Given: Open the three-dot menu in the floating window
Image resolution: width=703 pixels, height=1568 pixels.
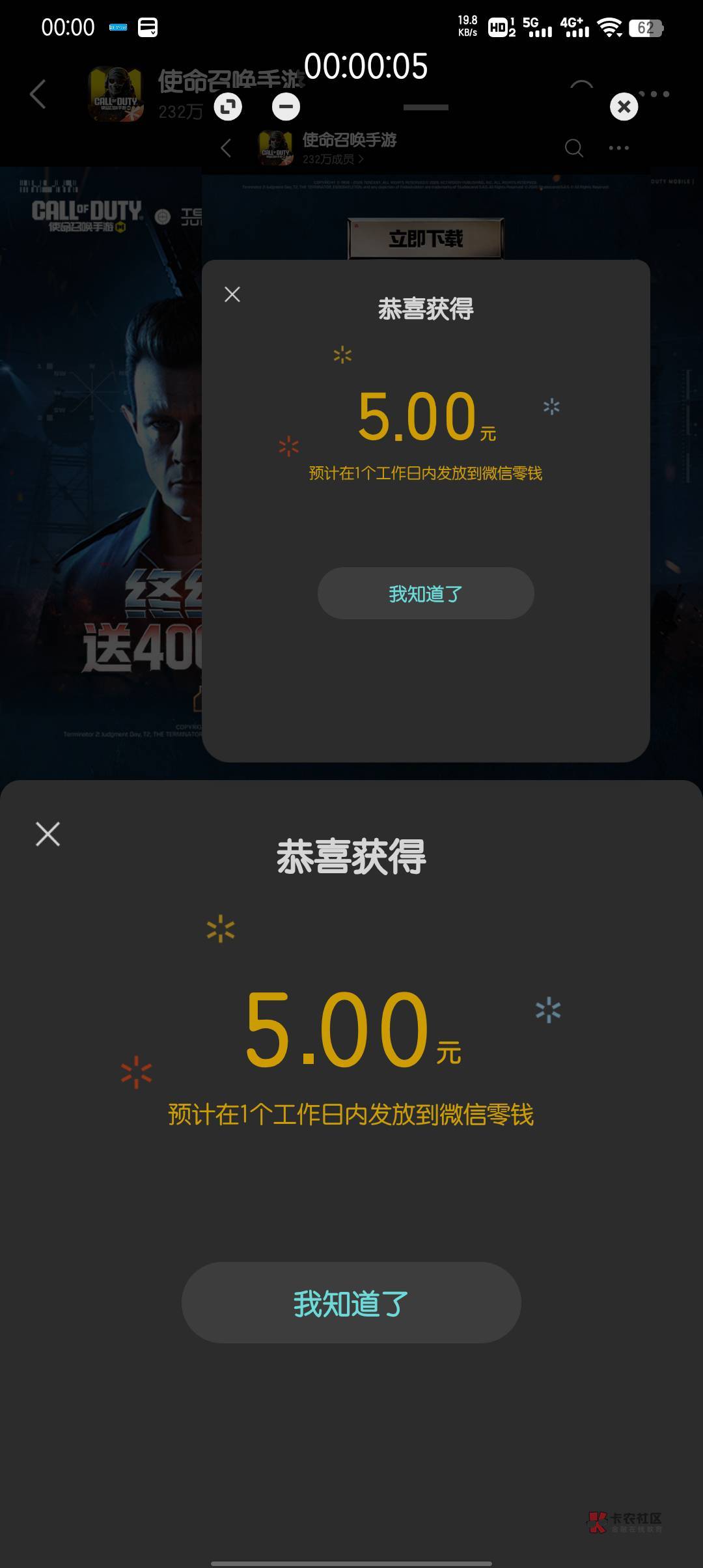Looking at the screenshot, I should pos(618,148).
